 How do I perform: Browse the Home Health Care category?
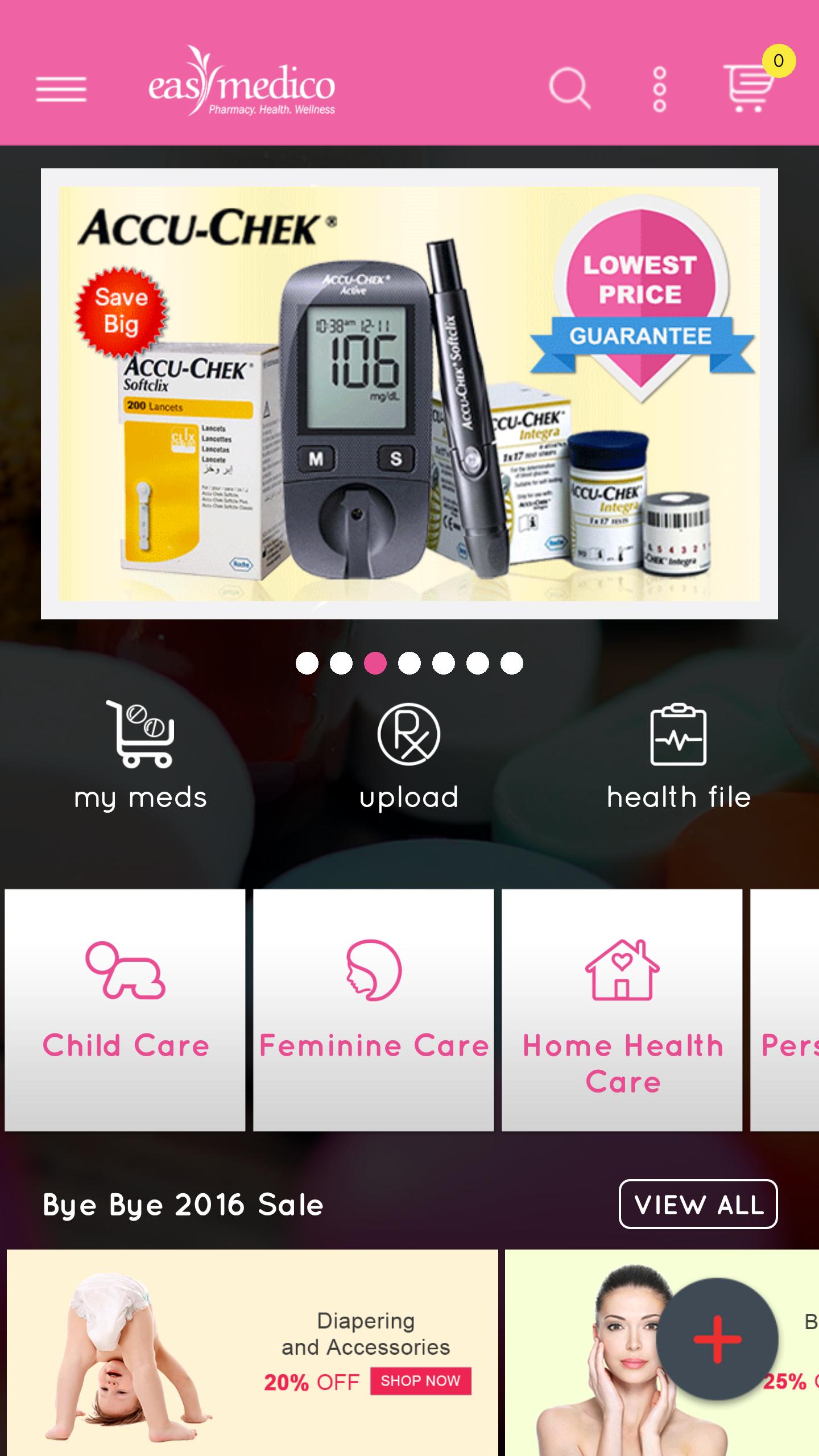[x=622, y=1010]
